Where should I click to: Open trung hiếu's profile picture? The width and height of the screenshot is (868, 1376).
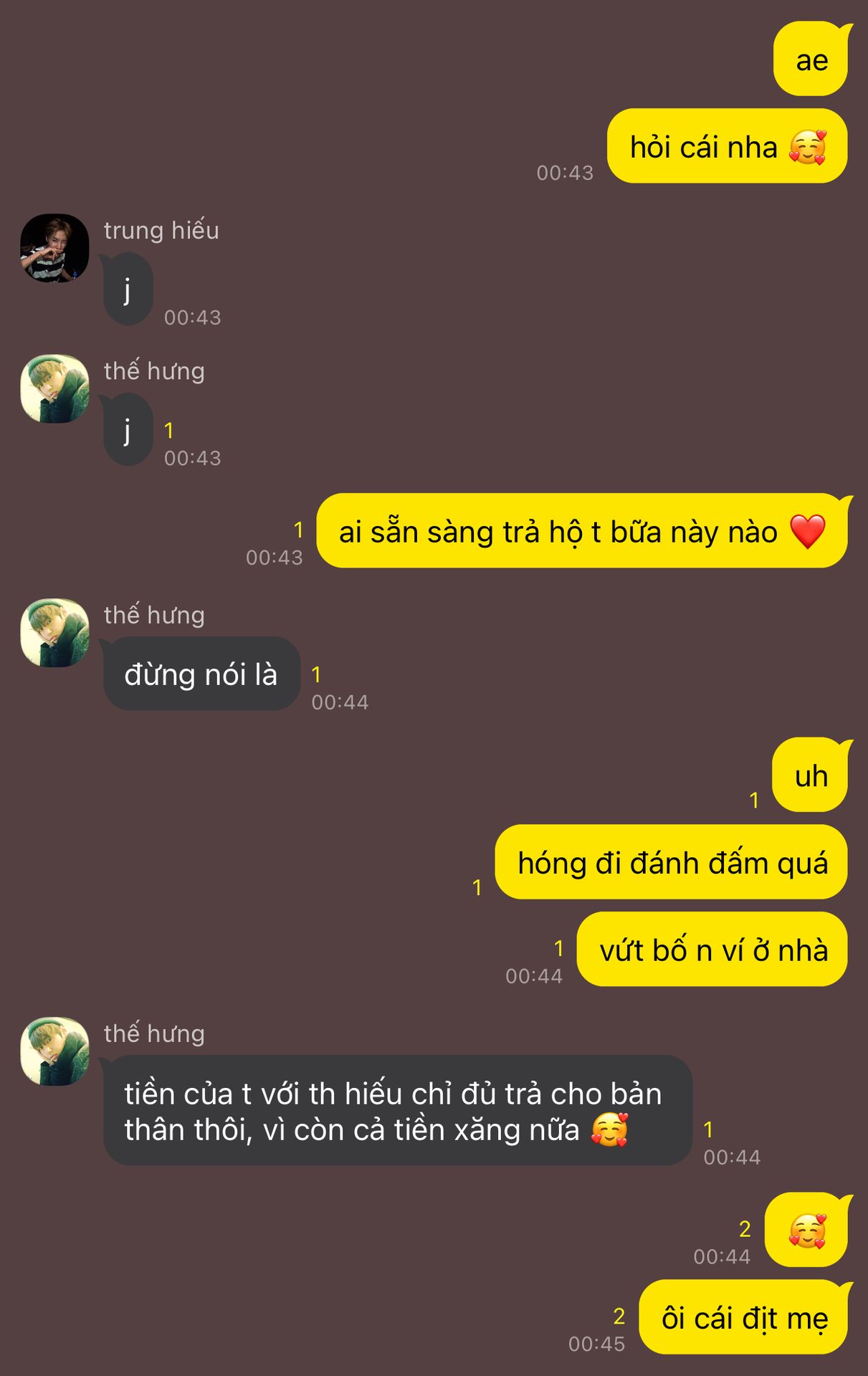point(54,248)
